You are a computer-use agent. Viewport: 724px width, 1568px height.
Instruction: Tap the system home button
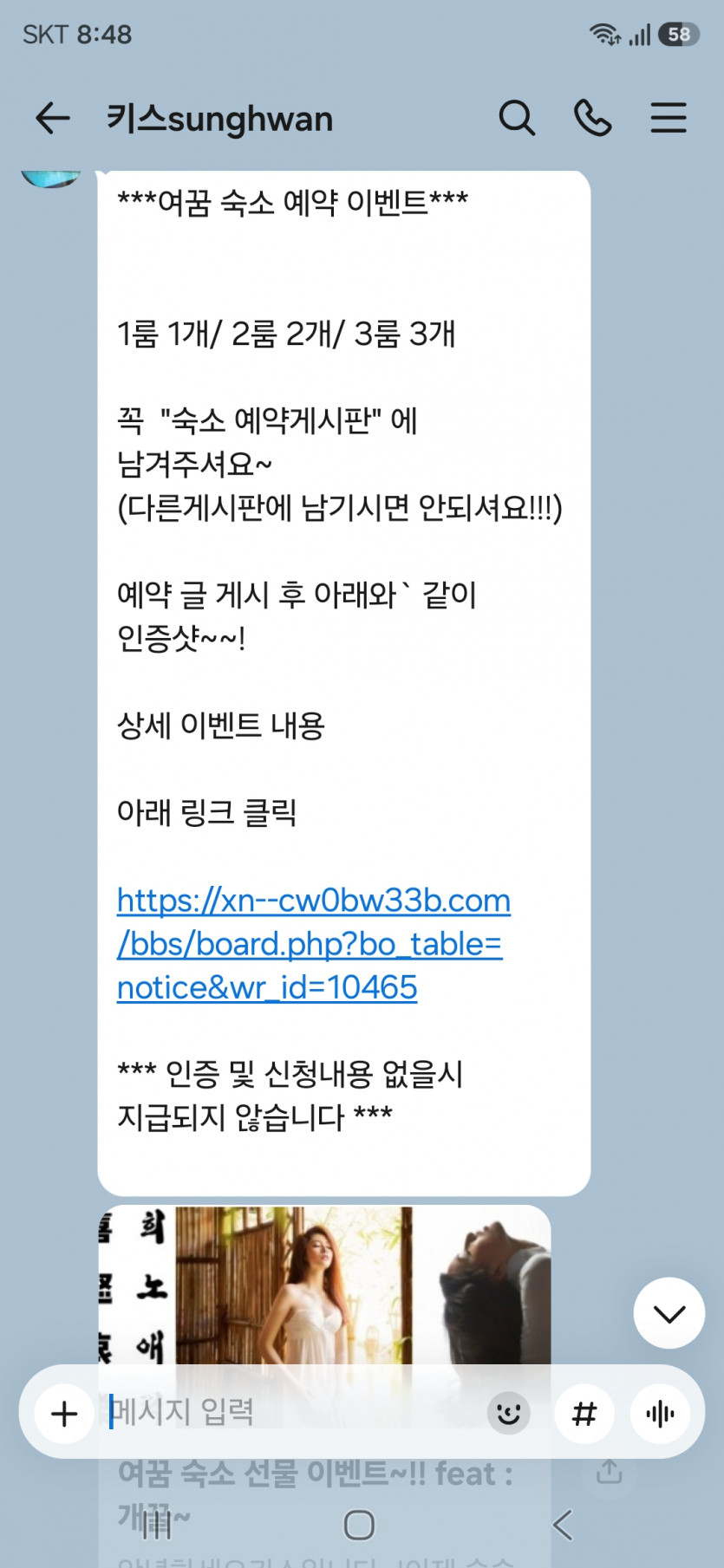pos(359,1525)
